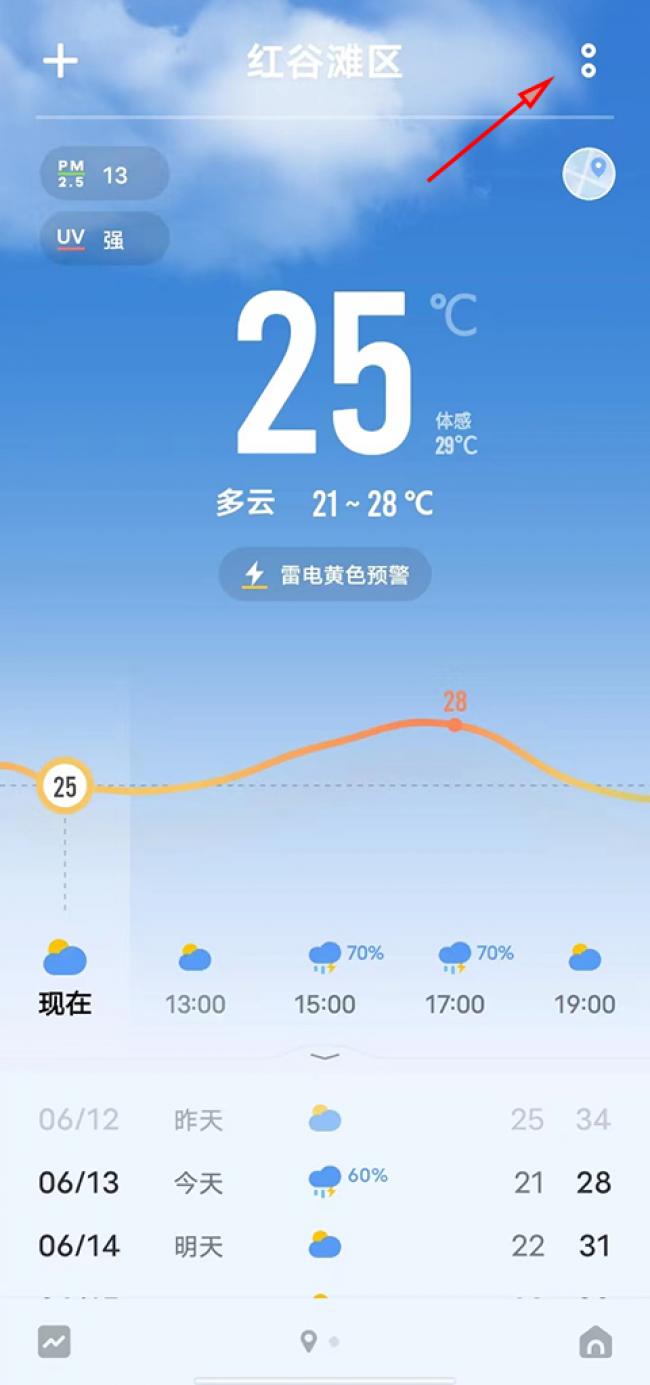
Task: Select the 17:00 hourly forecast
Action: coord(455,978)
